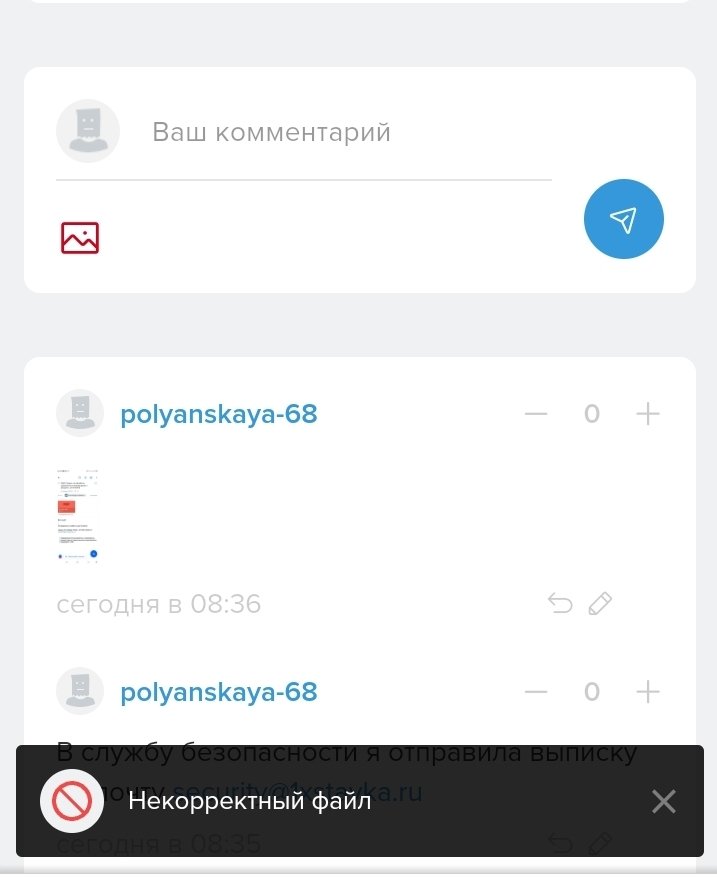
Task: Open polyanskaya-68's profile from the screenshot comment
Action: [218, 414]
